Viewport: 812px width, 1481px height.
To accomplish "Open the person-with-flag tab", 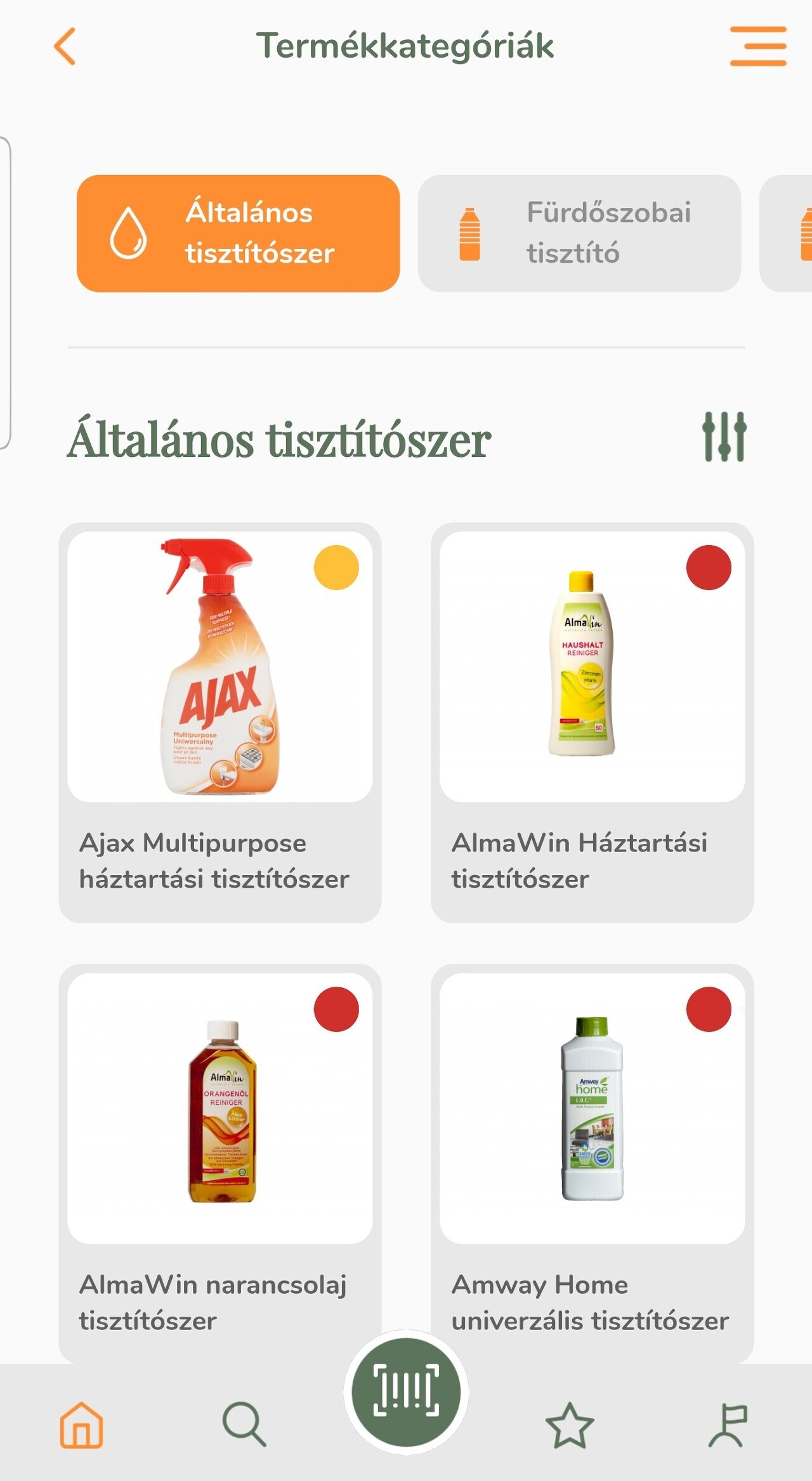I will pos(728,1425).
